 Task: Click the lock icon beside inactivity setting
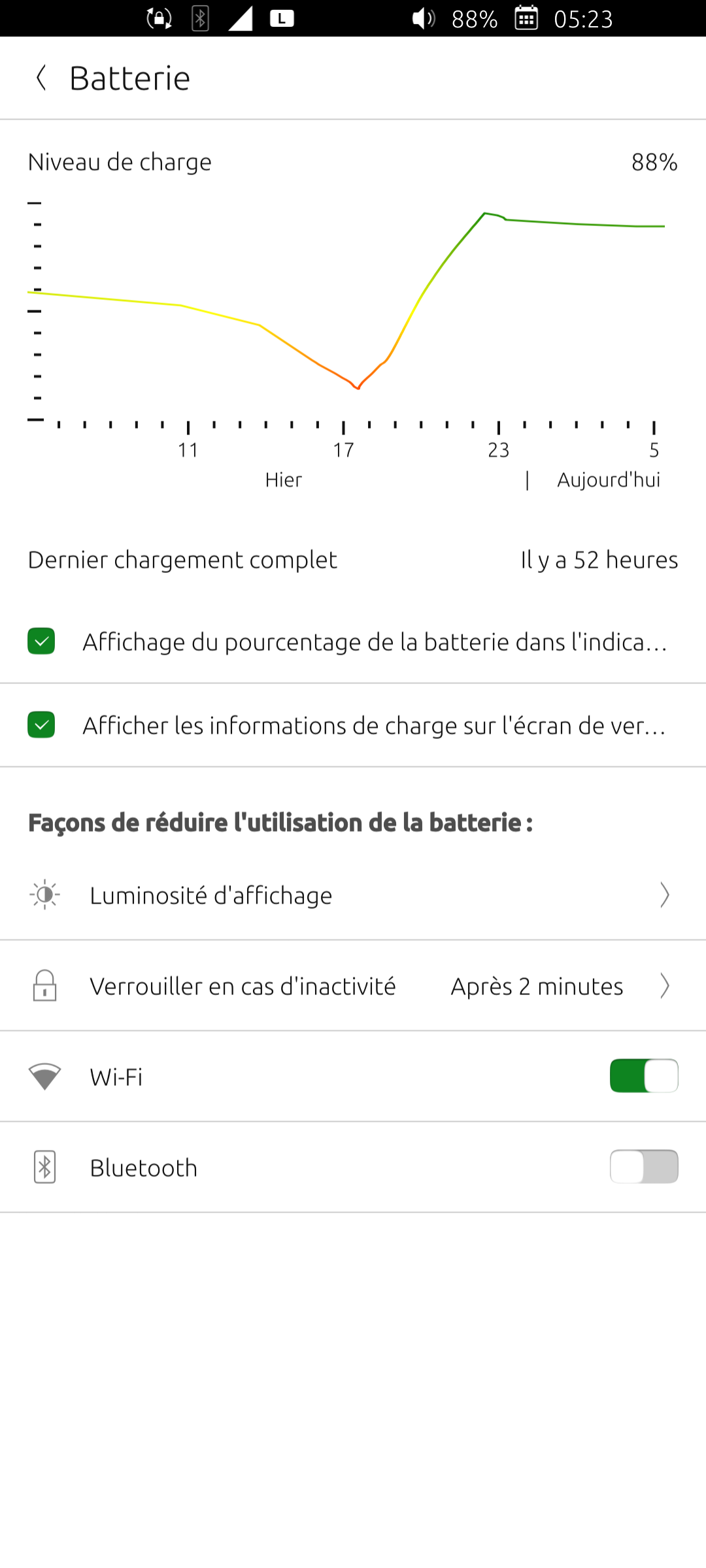(x=44, y=986)
